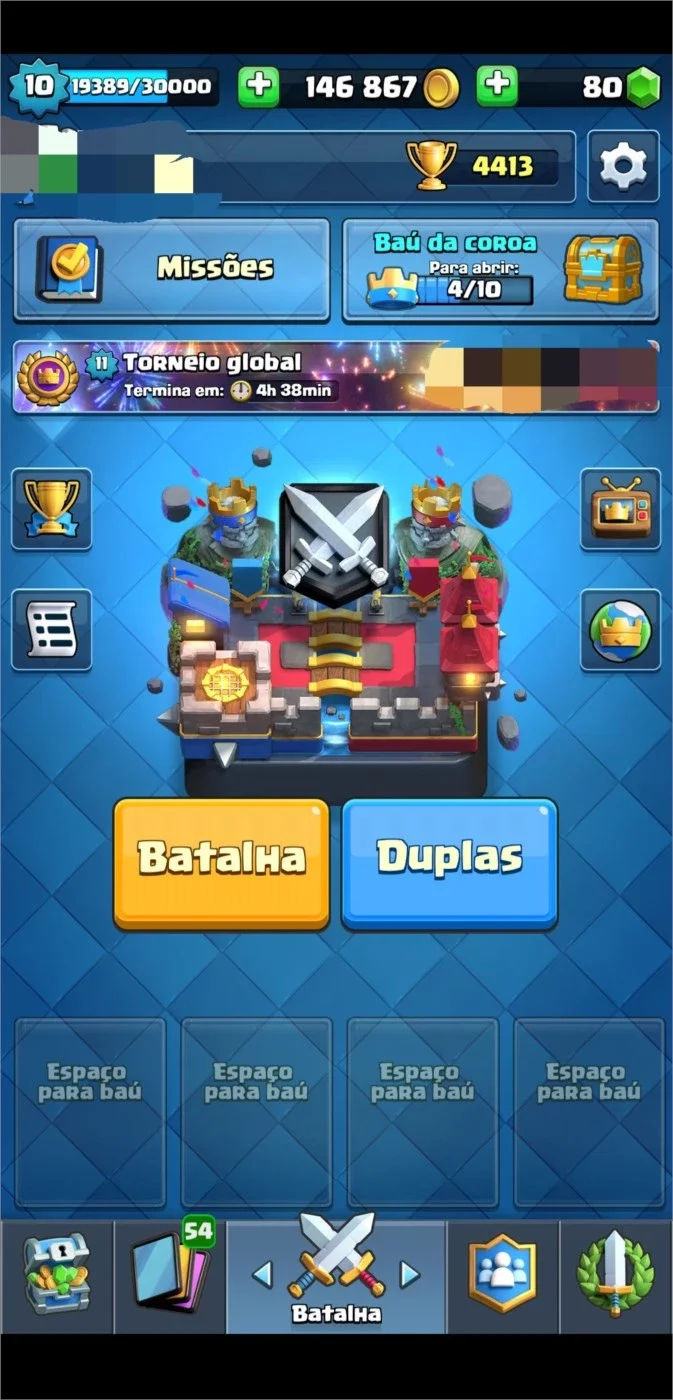Image resolution: width=673 pixels, height=1400 pixels.
Task: Tap the left arrow beside Batalha tab
Action: (x=262, y=1274)
